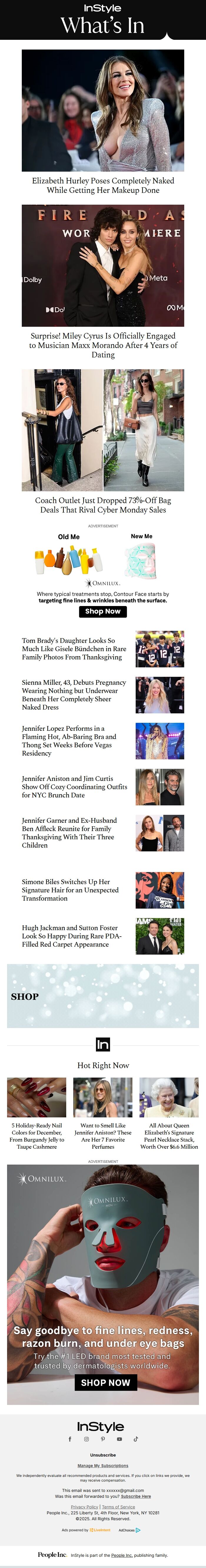Open Jennifer Aniston and Jim Curtis article
Image resolution: width=206 pixels, height=1568 pixels.
[74, 787]
